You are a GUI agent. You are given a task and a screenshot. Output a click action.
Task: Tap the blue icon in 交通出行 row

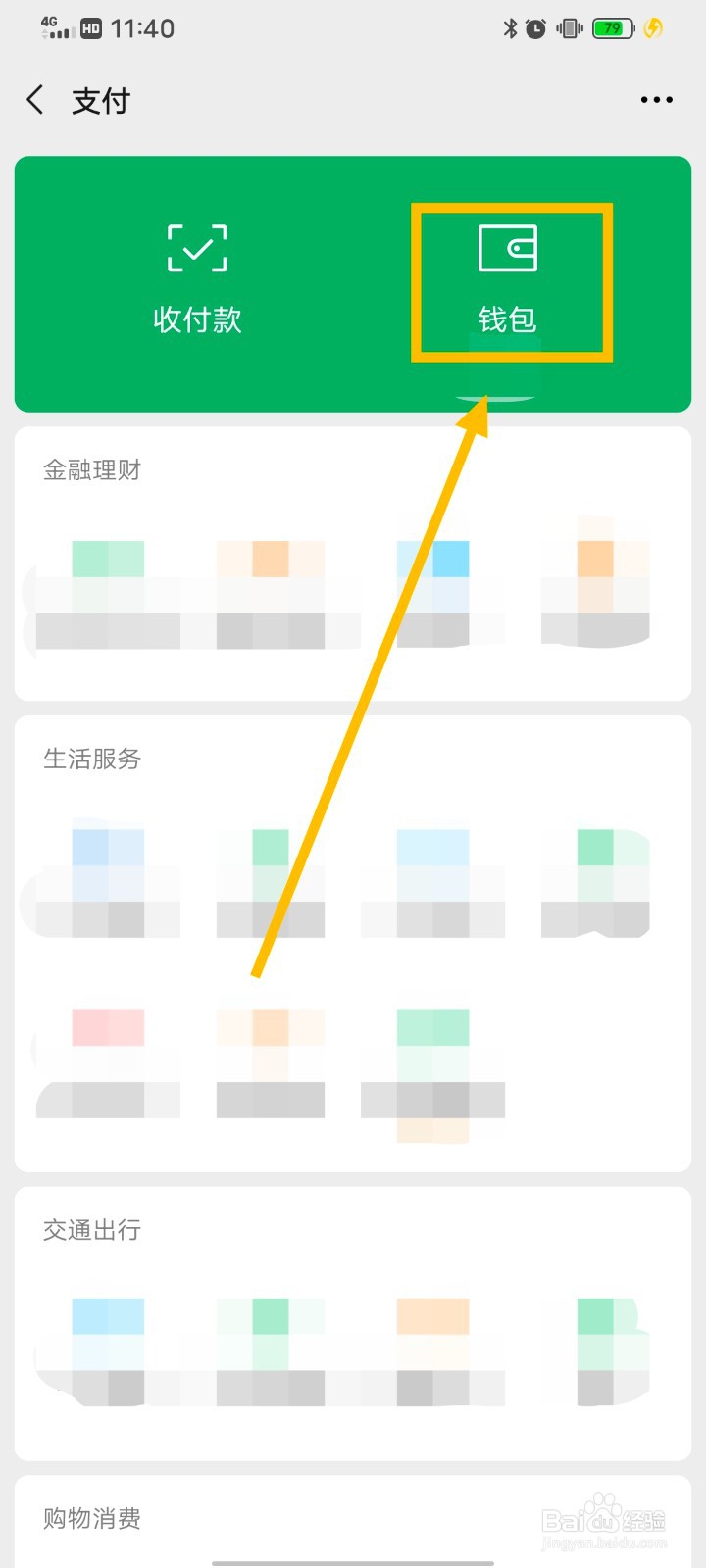pos(108,1343)
